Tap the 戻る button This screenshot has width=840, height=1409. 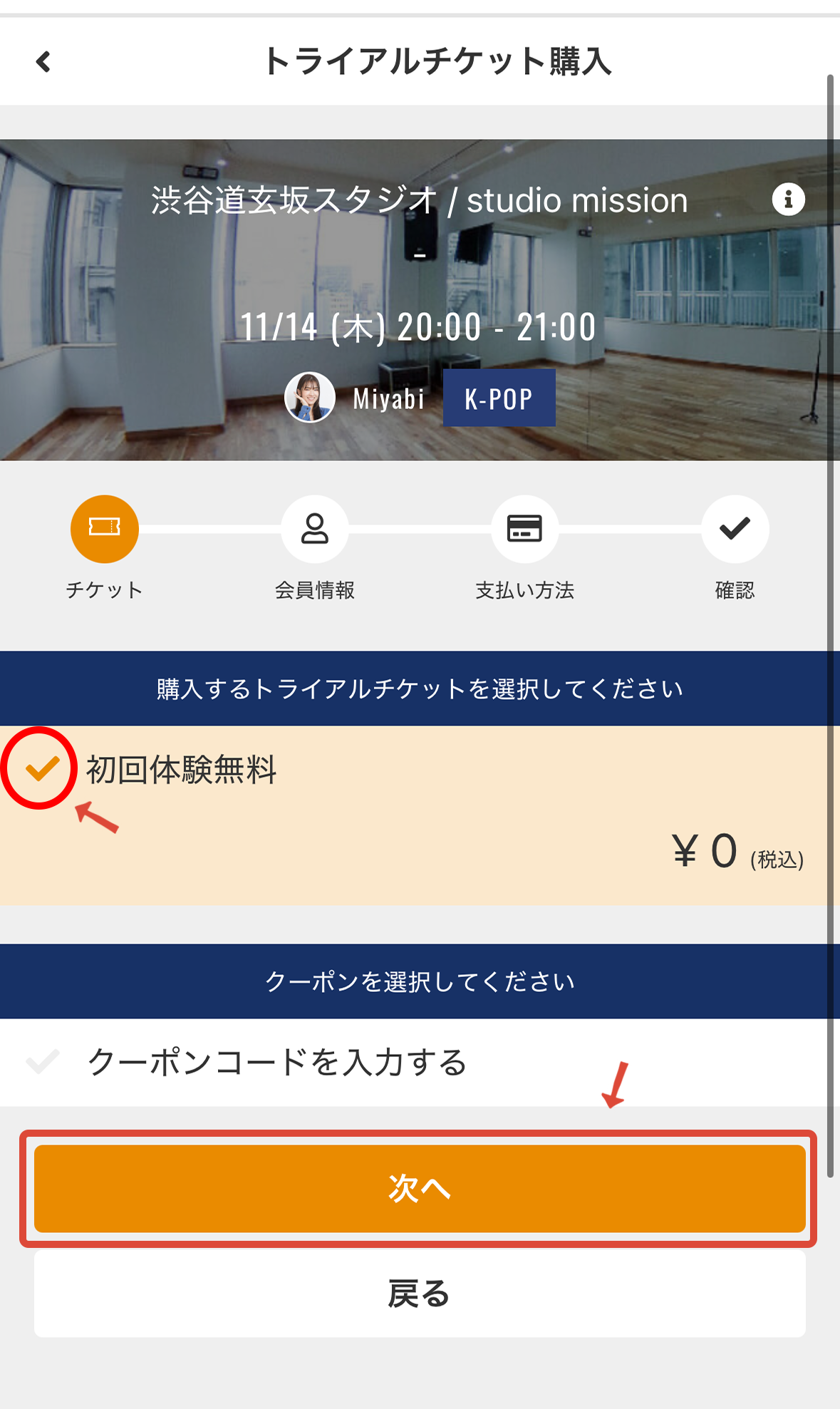[x=420, y=1294]
